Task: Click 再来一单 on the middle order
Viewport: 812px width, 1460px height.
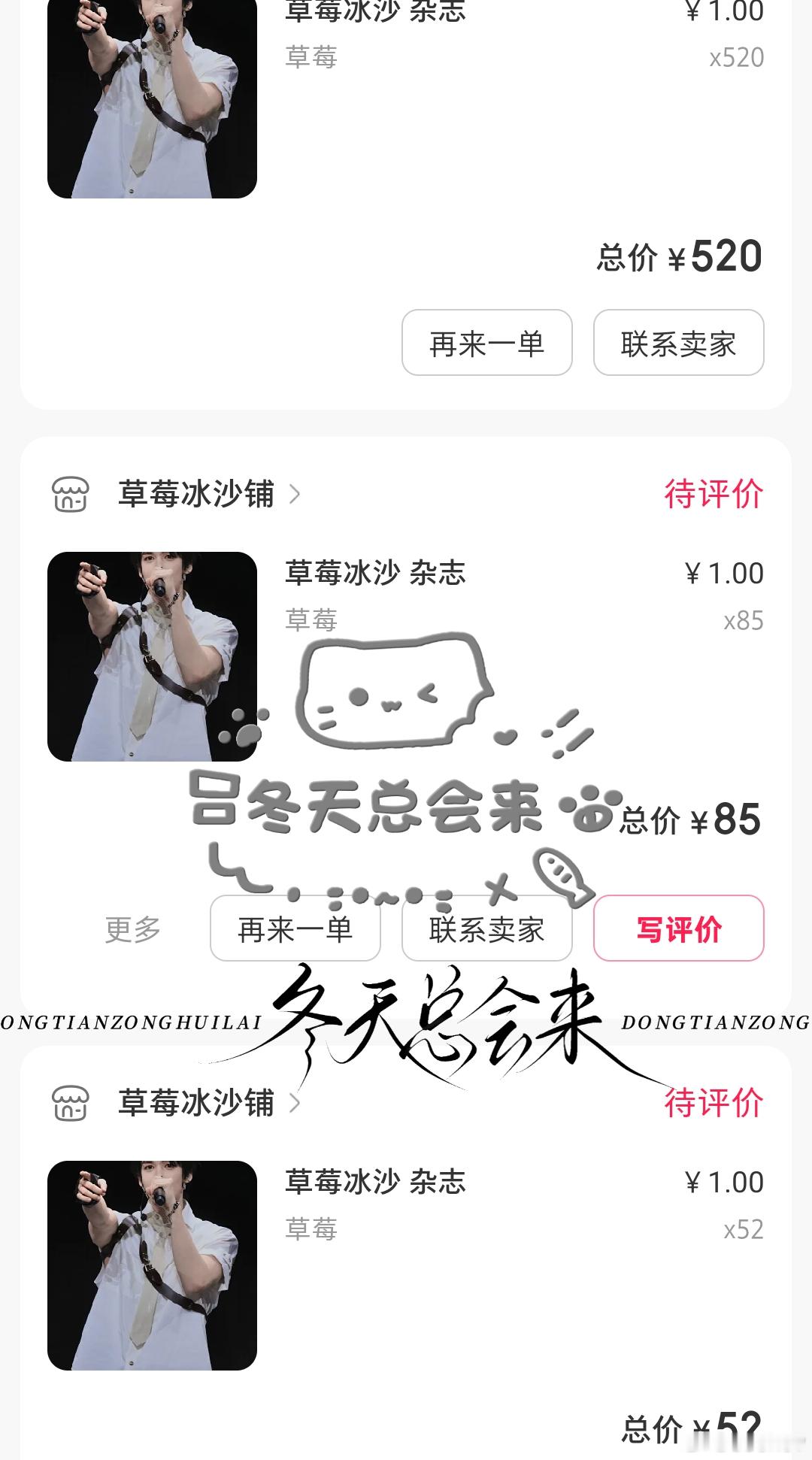Action: tap(295, 928)
